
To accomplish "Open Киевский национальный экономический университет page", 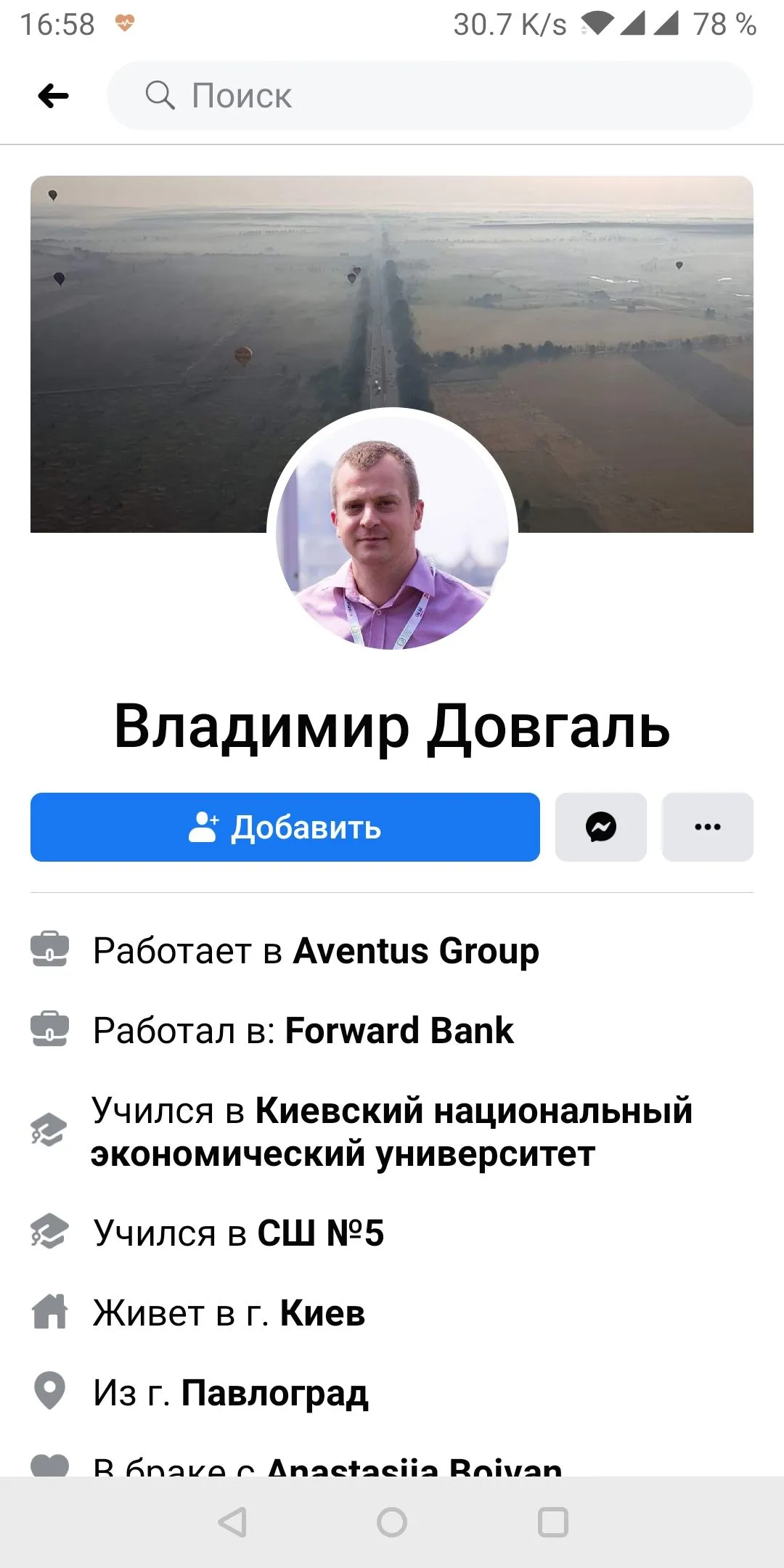I will [392, 1132].
